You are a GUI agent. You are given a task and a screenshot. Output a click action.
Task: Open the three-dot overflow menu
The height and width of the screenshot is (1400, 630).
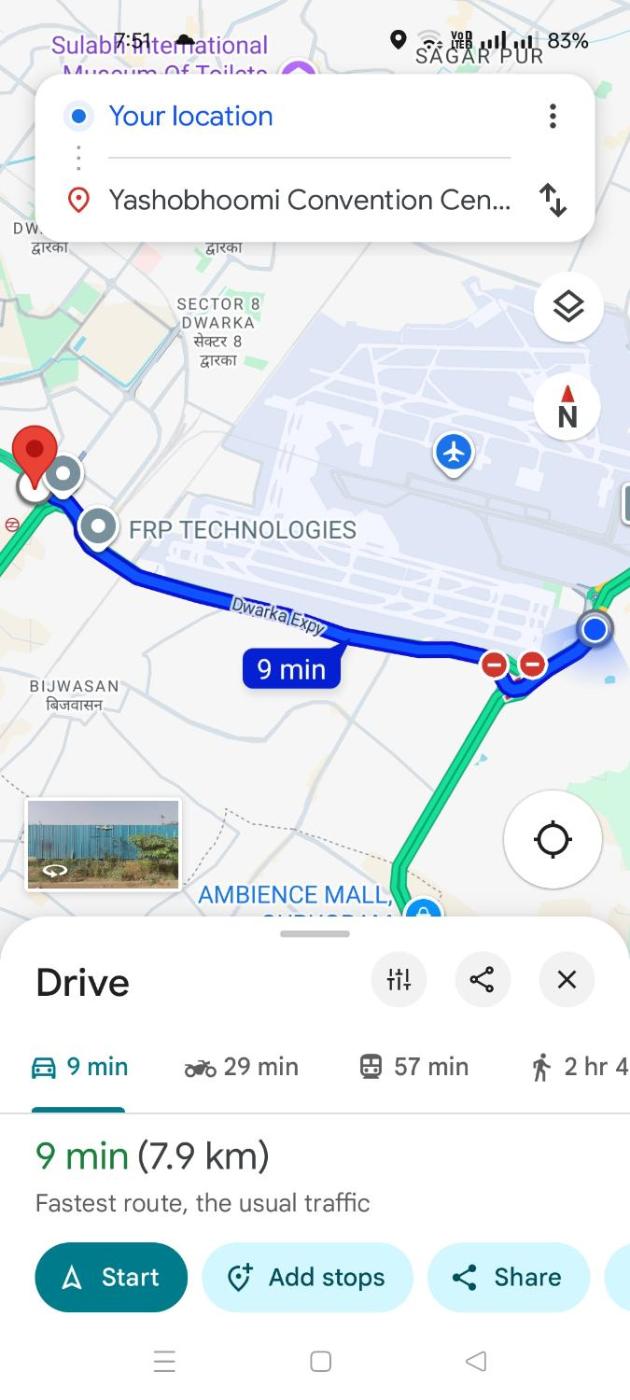tap(552, 116)
